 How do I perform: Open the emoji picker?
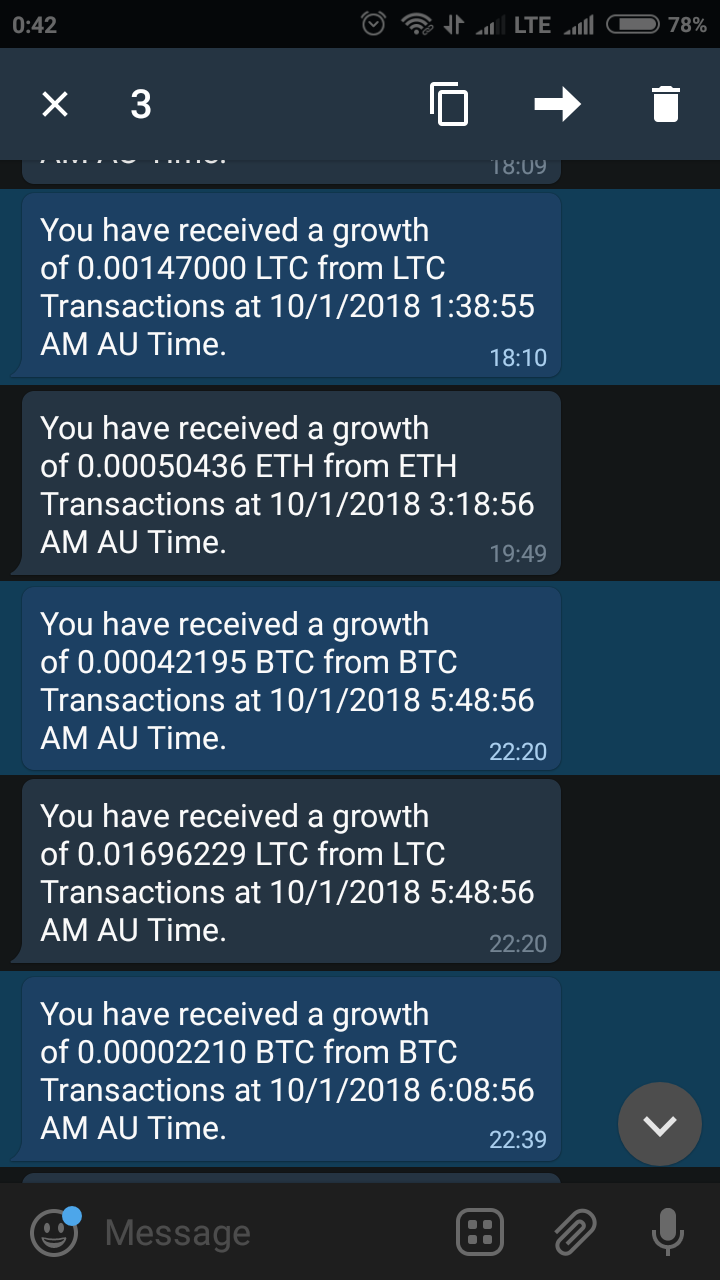55,1232
